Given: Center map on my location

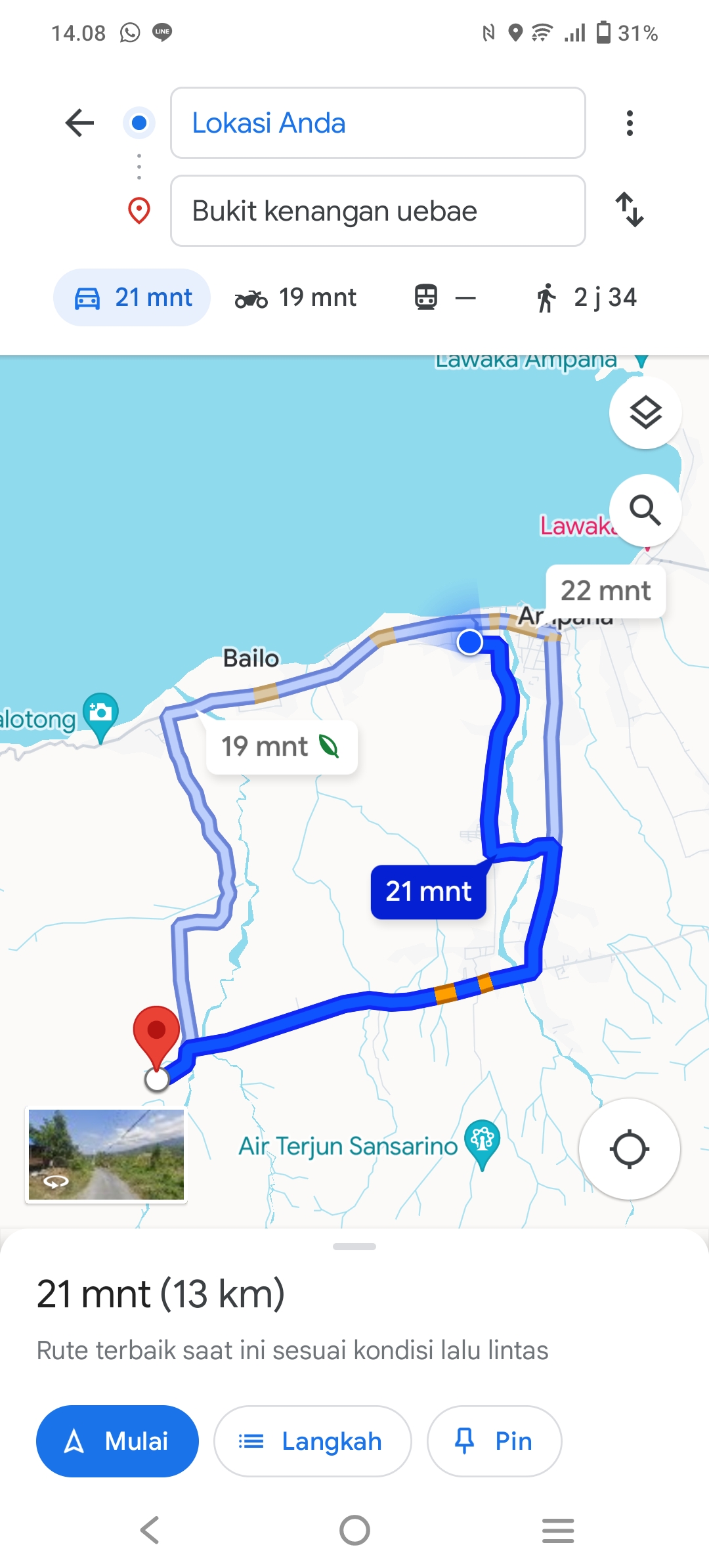Looking at the screenshot, I should [629, 1149].
